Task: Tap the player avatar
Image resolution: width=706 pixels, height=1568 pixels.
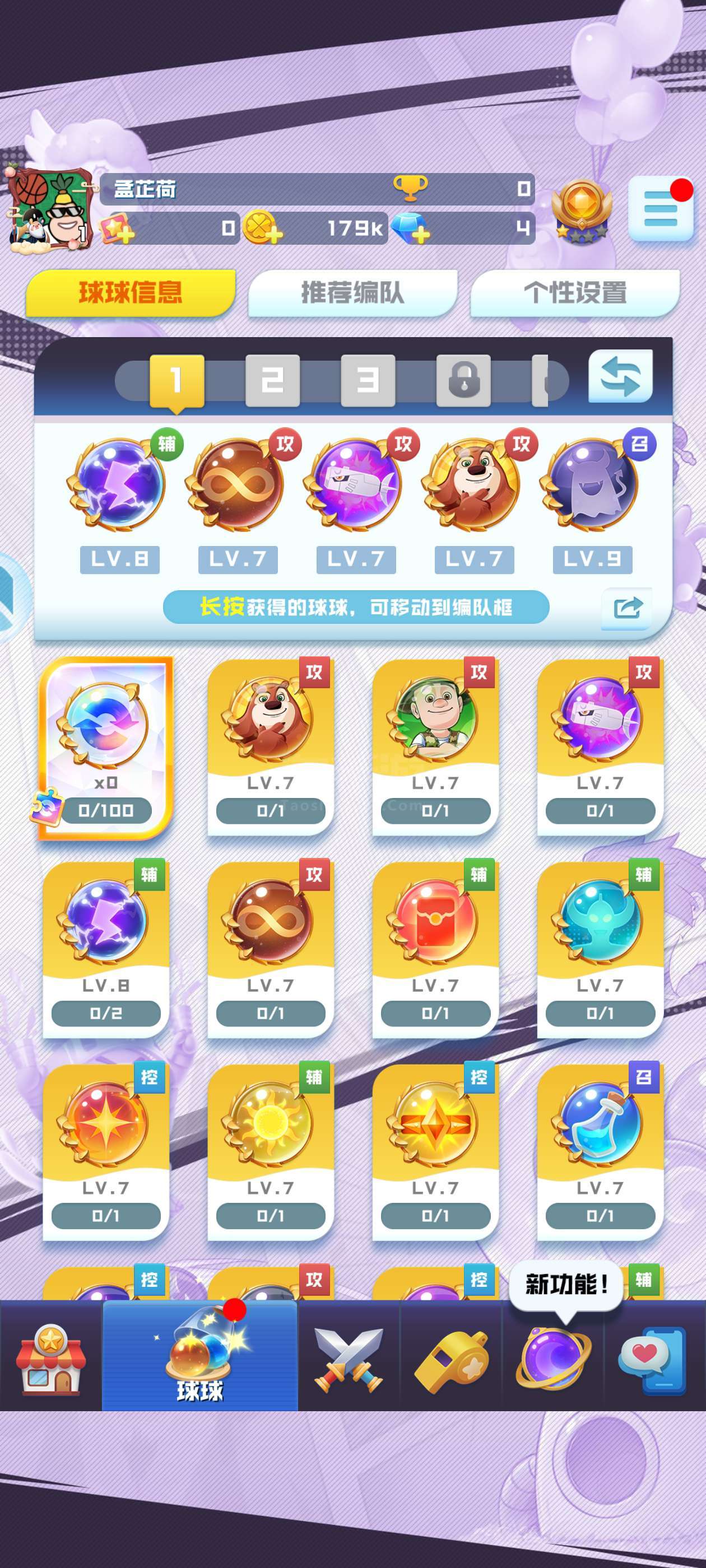Action: pyautogui.click(x=50, y=209)
